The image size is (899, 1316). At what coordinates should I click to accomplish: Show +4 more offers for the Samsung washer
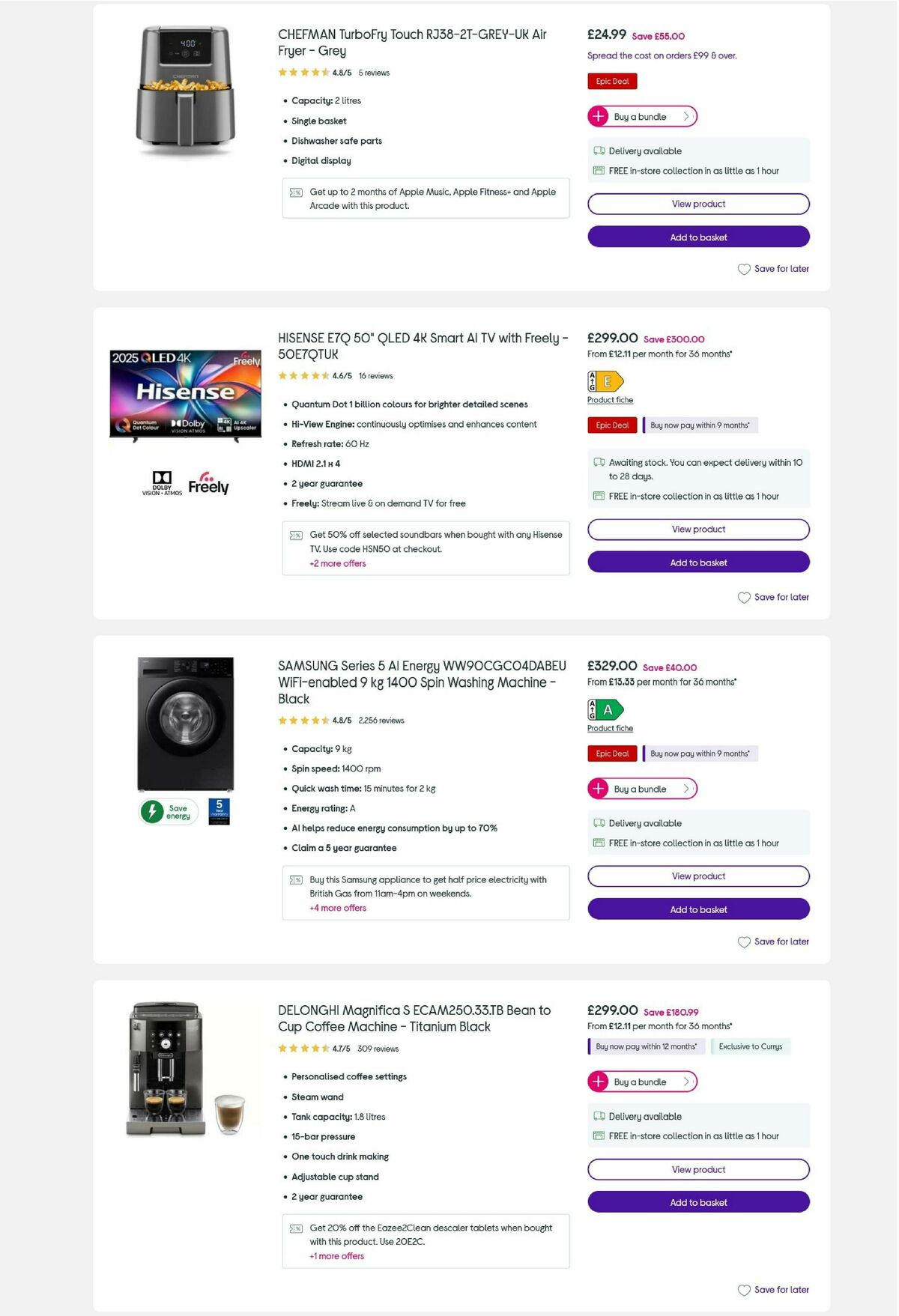(x=337, y=908)
